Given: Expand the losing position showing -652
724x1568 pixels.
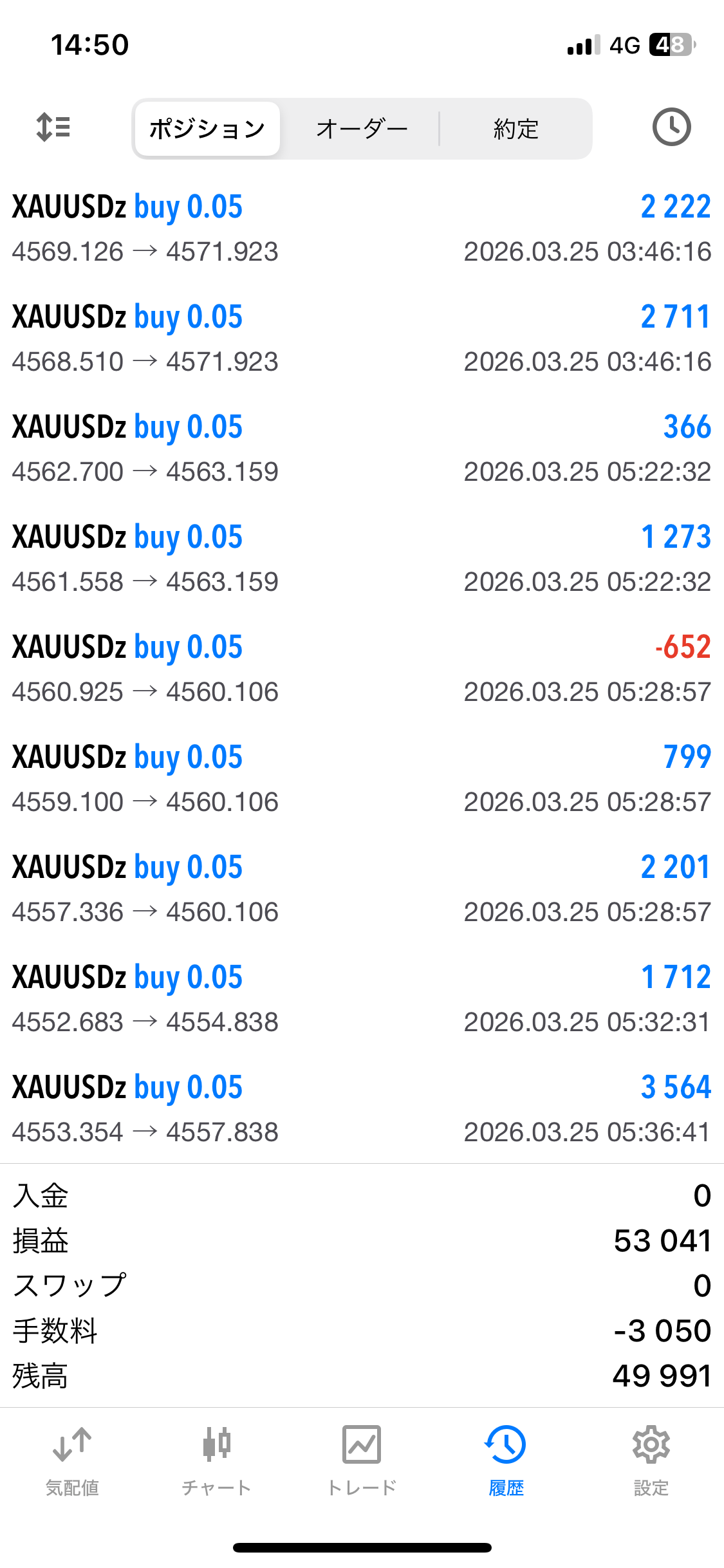Looking at the screenshot, I should point(362,669).
